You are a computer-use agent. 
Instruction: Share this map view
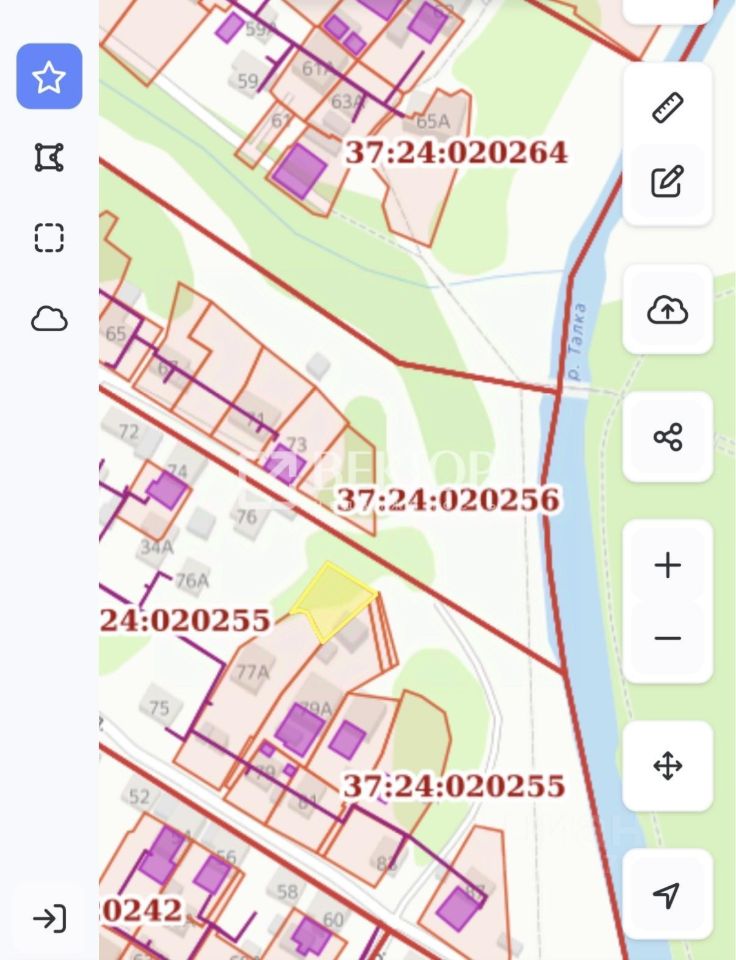pos(667,437)
